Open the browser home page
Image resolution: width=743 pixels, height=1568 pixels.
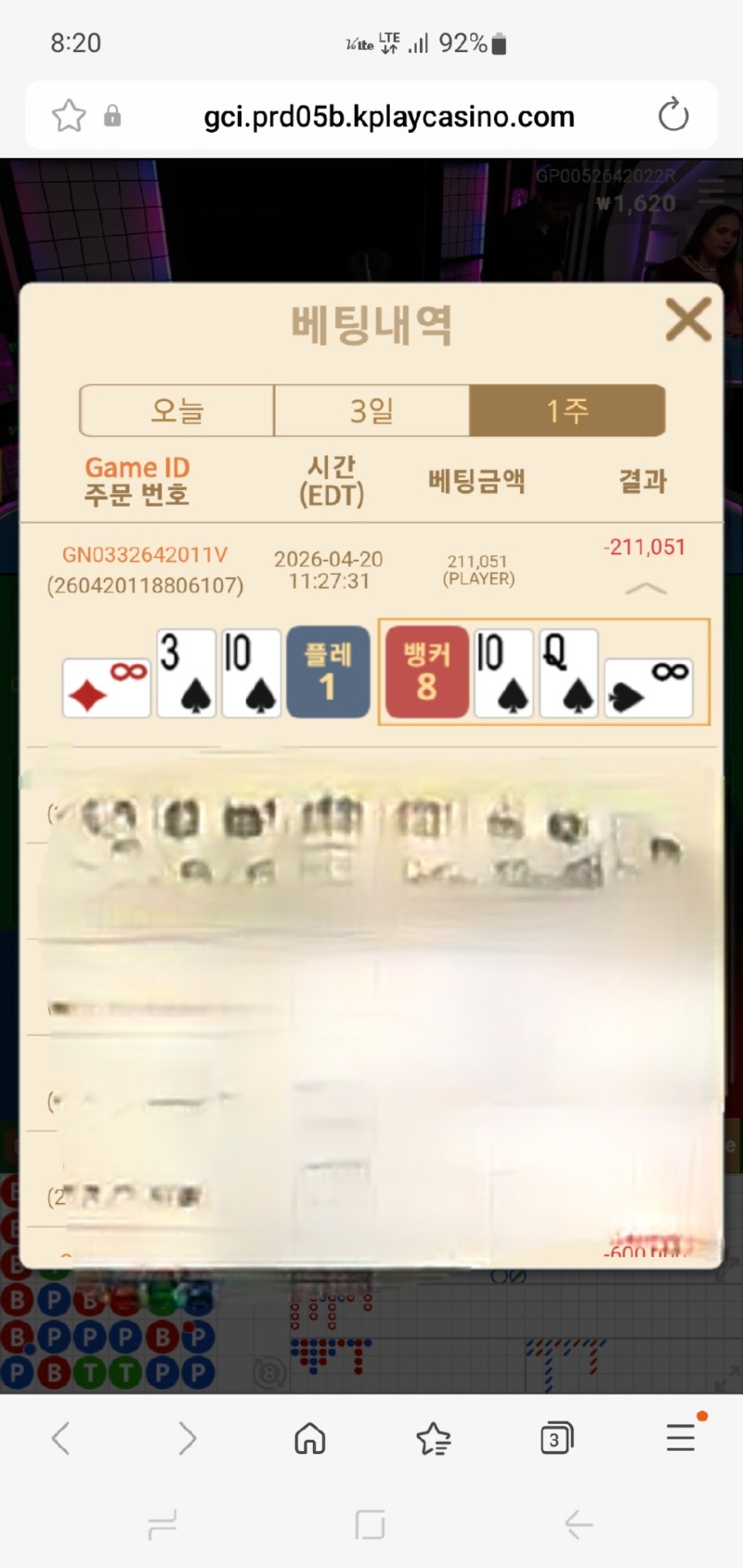tap(310, 1439)
